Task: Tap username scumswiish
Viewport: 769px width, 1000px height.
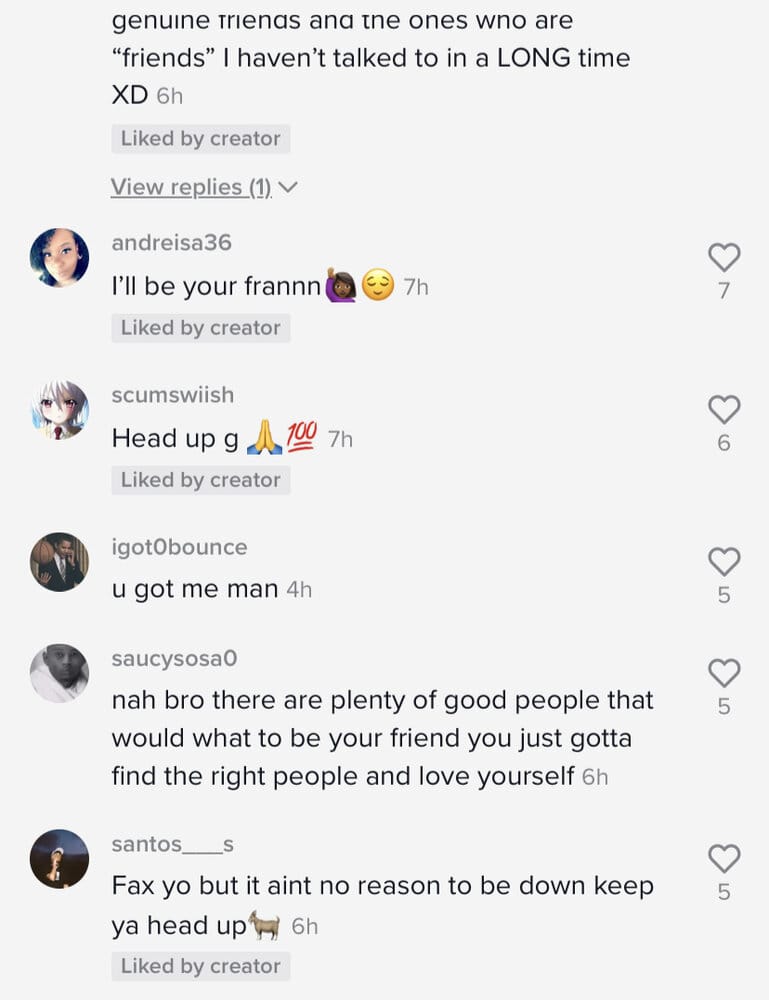Action: click(173, 395)
